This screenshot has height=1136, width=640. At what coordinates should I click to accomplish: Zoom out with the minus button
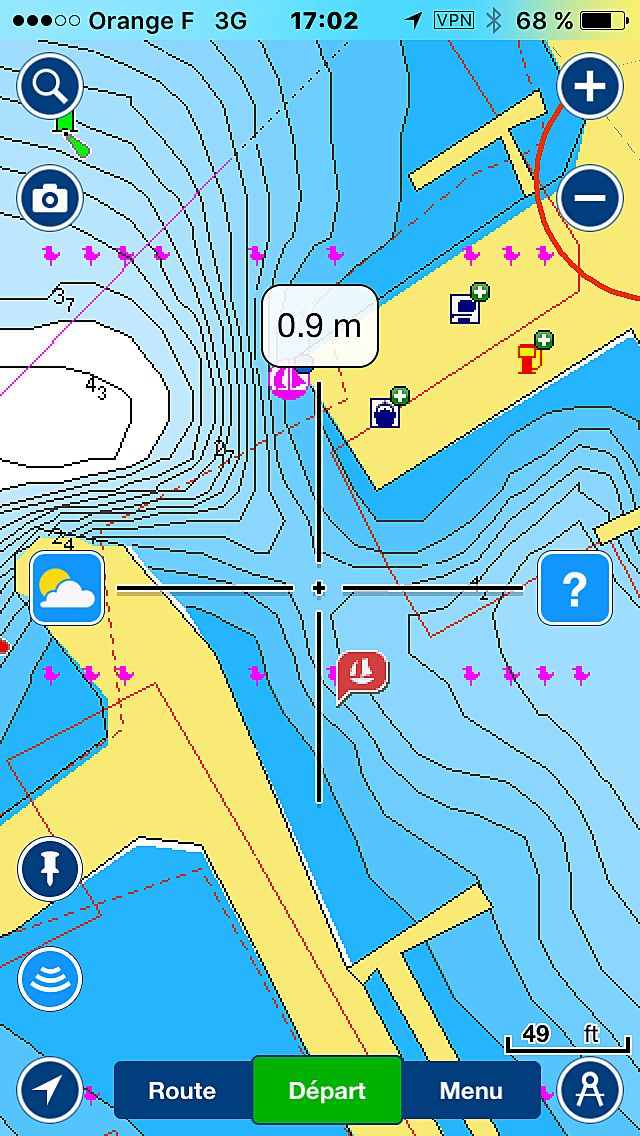coord(590,198)
